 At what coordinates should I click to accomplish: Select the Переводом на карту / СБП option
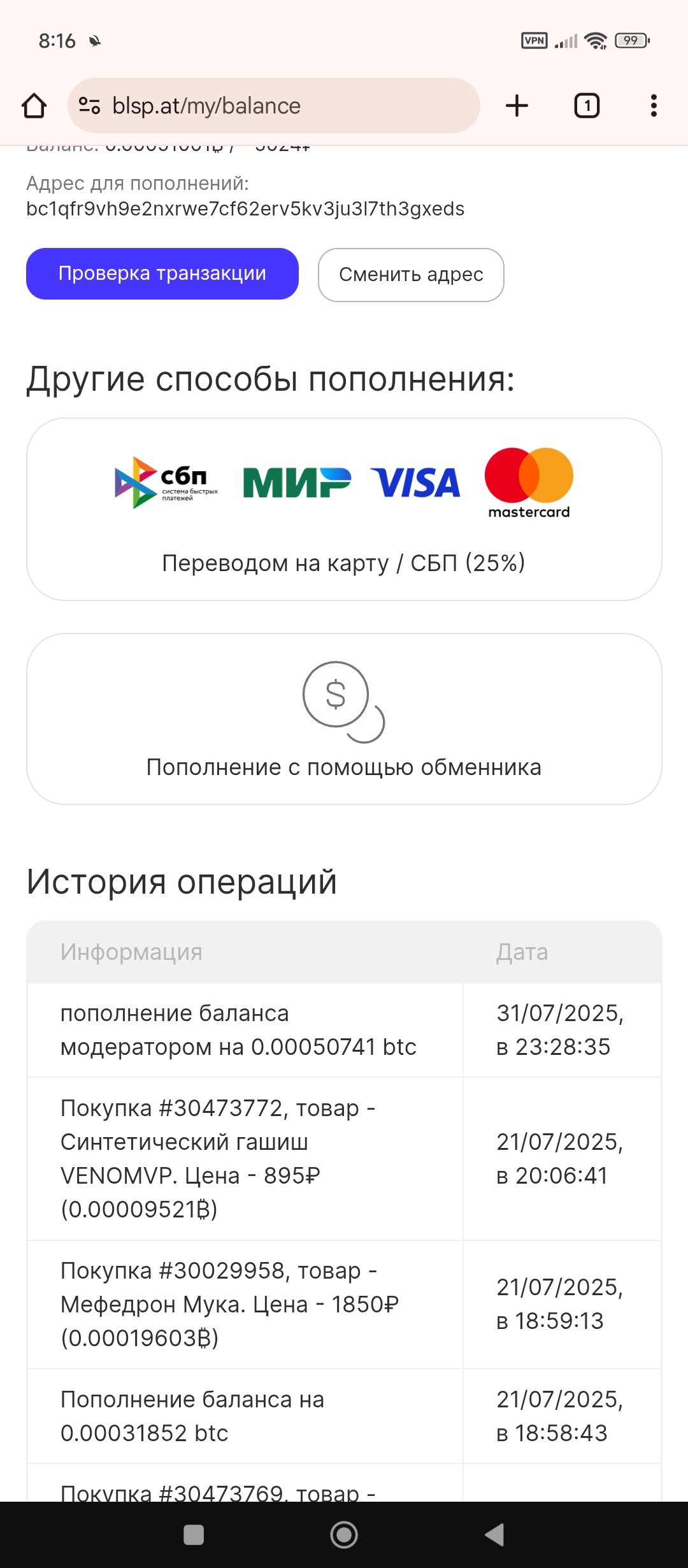pos(344,509)
